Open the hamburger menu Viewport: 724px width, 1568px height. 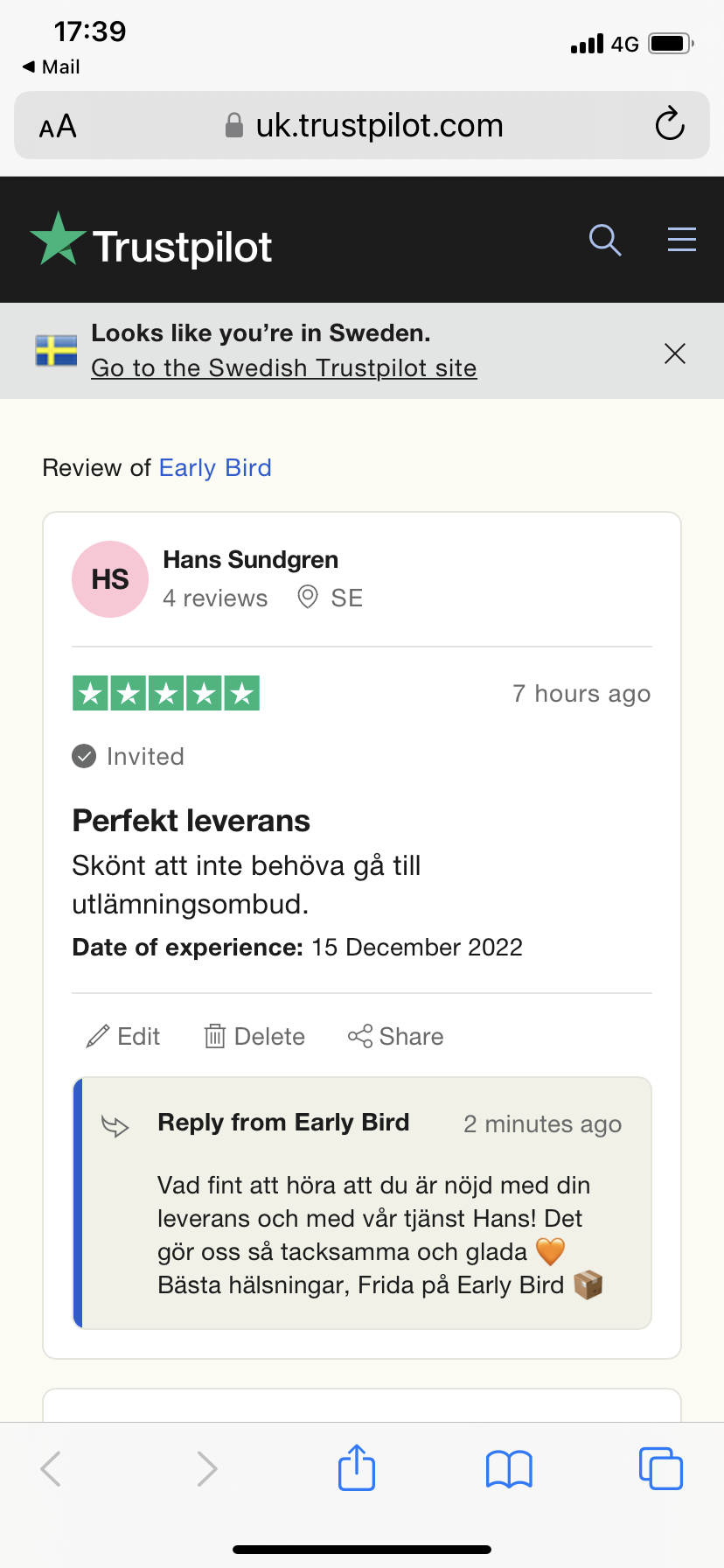point(682,239)
